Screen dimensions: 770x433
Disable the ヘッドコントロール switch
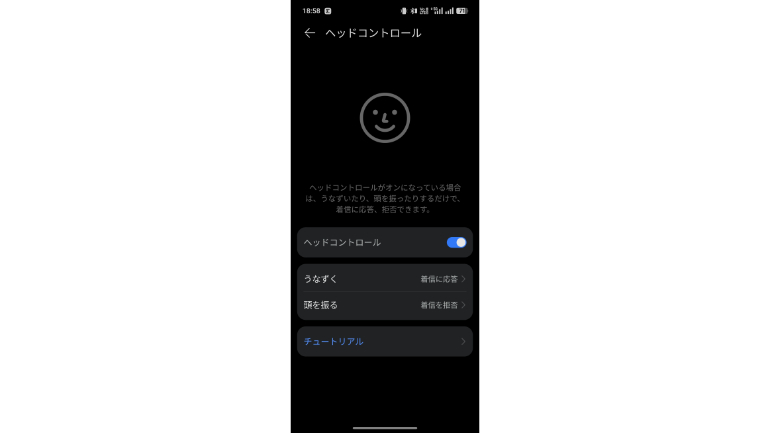456,242
